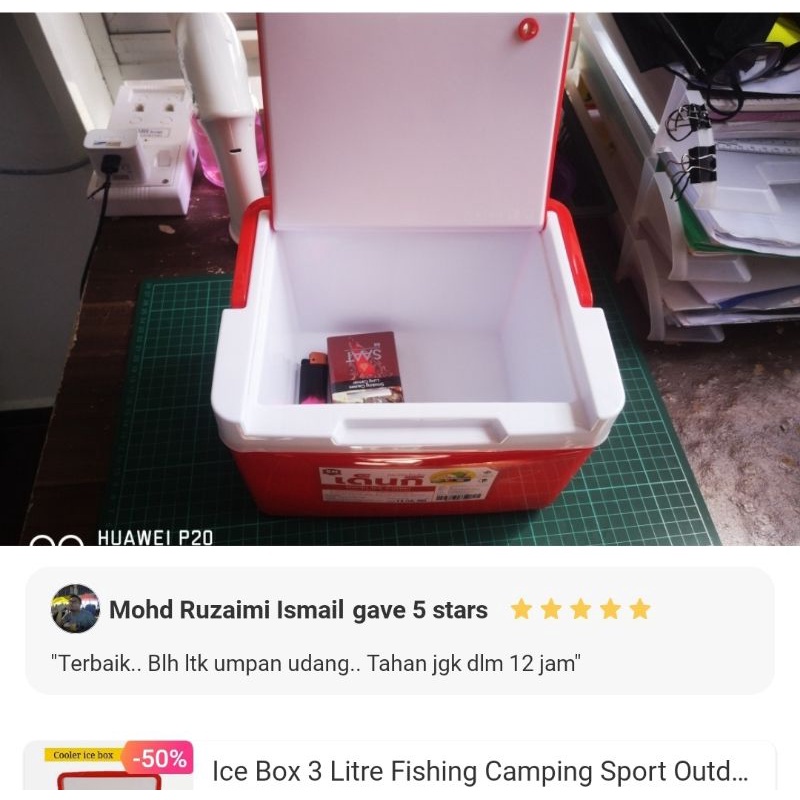
Task: View the review photo of the red cooler box
Action: (400, 279)
